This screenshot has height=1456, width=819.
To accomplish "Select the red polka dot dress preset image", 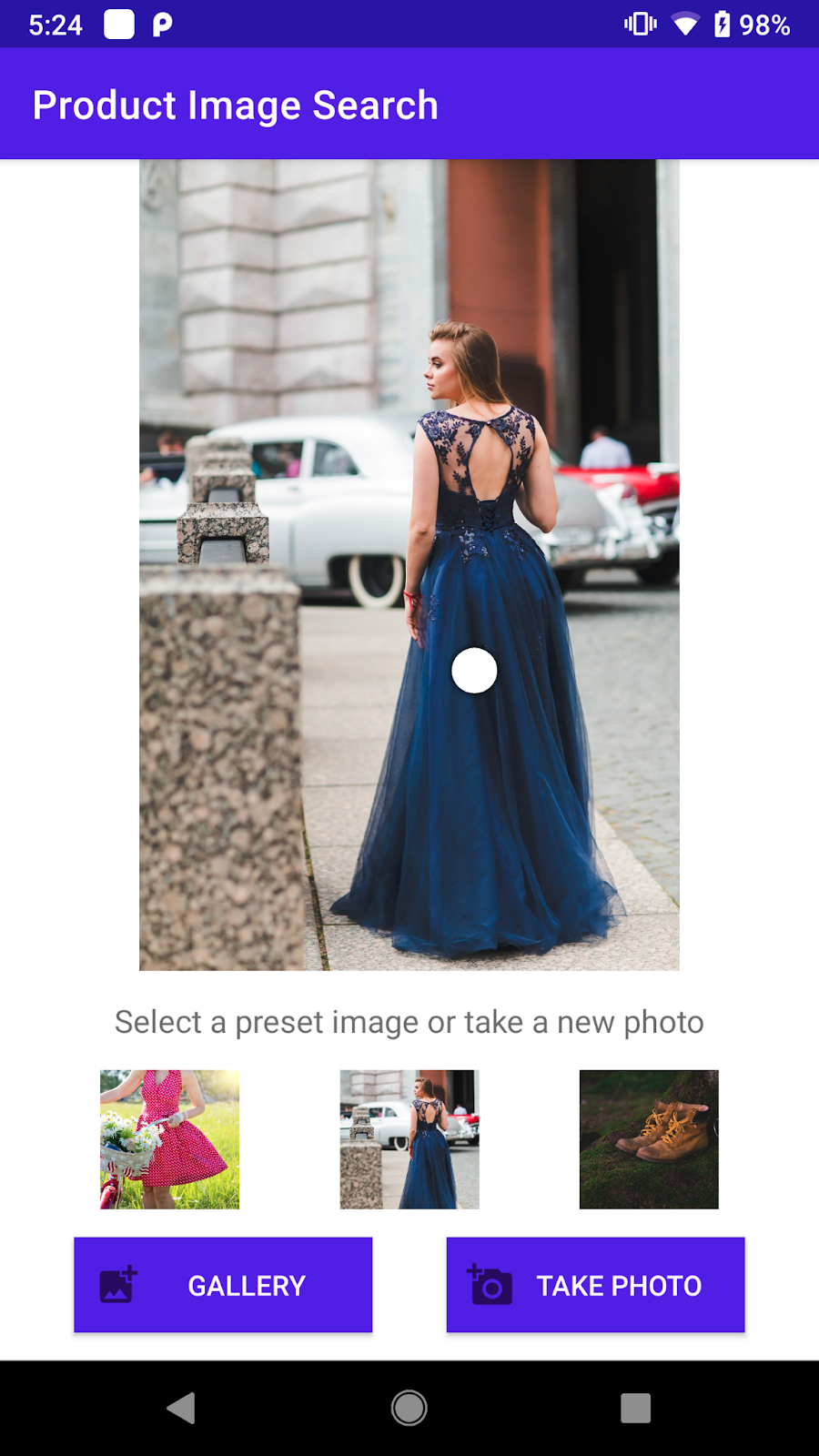I will click(x=169, y=1139).
